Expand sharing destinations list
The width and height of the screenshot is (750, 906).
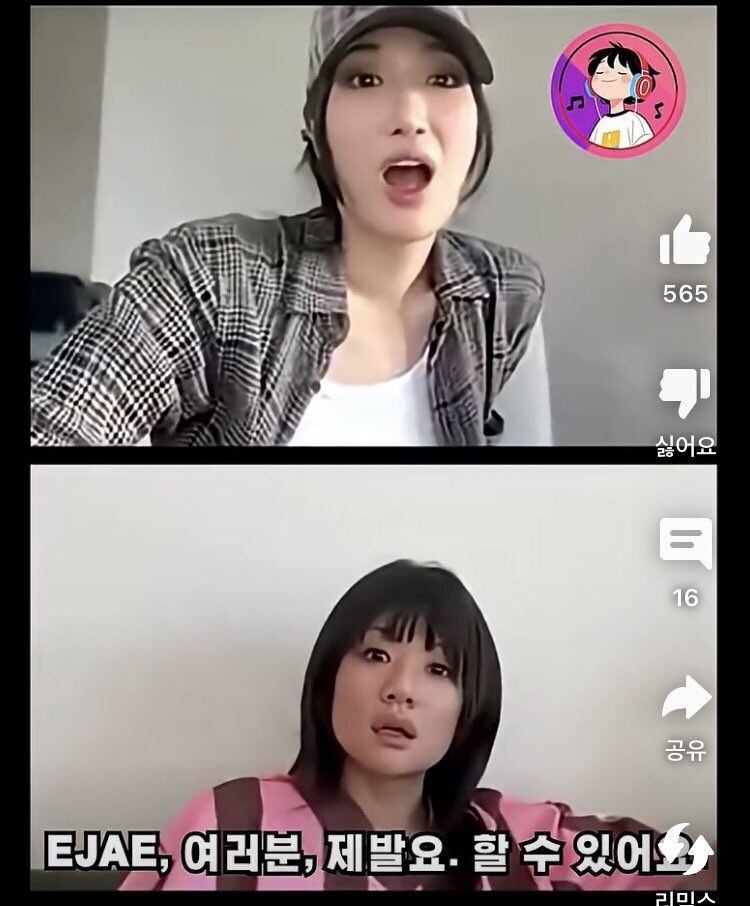coord(688,699)
